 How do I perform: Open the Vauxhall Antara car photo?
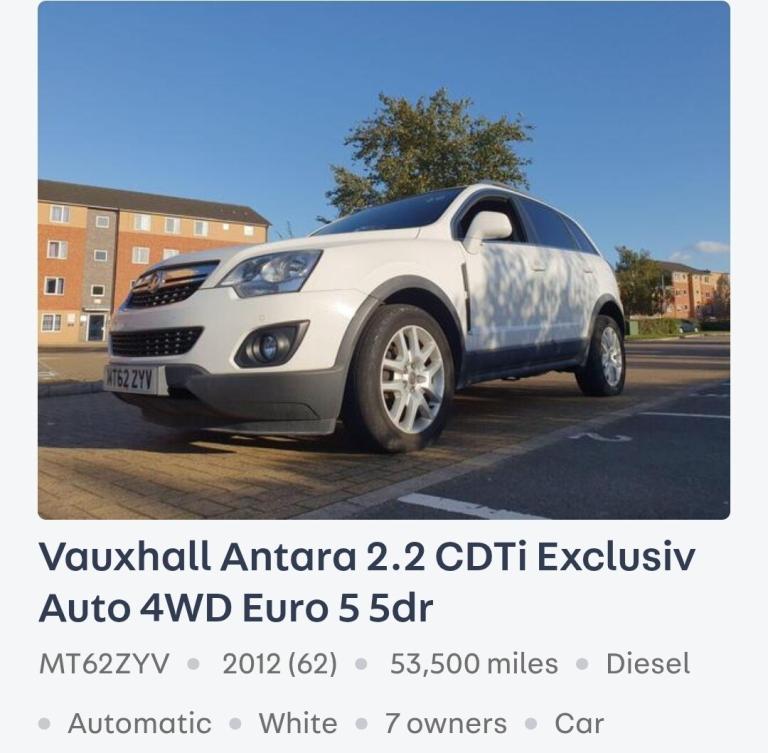(x=384, y=260)
